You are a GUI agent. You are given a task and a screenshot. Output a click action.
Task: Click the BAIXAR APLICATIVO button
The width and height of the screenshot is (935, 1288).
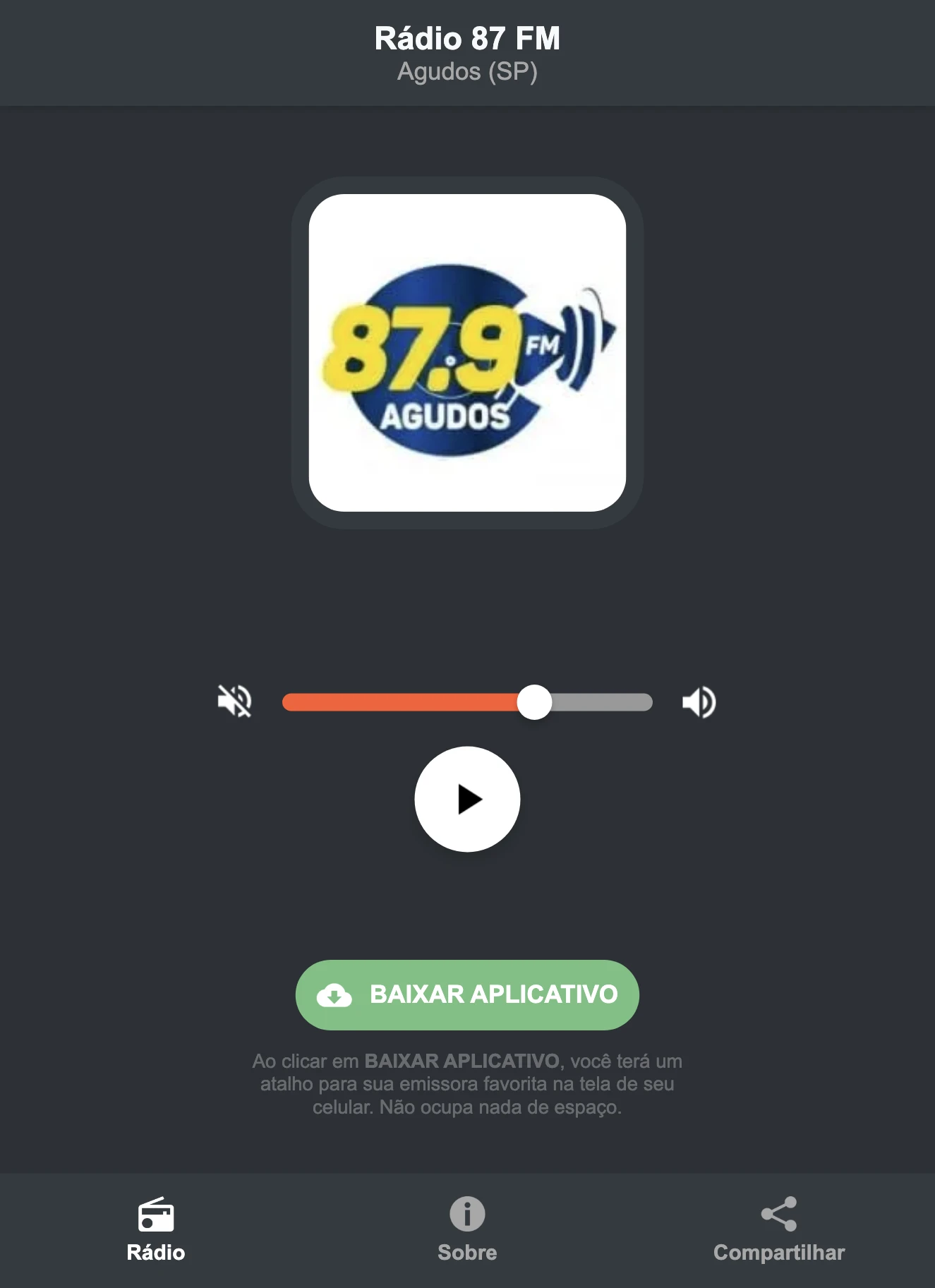point(466,994)
